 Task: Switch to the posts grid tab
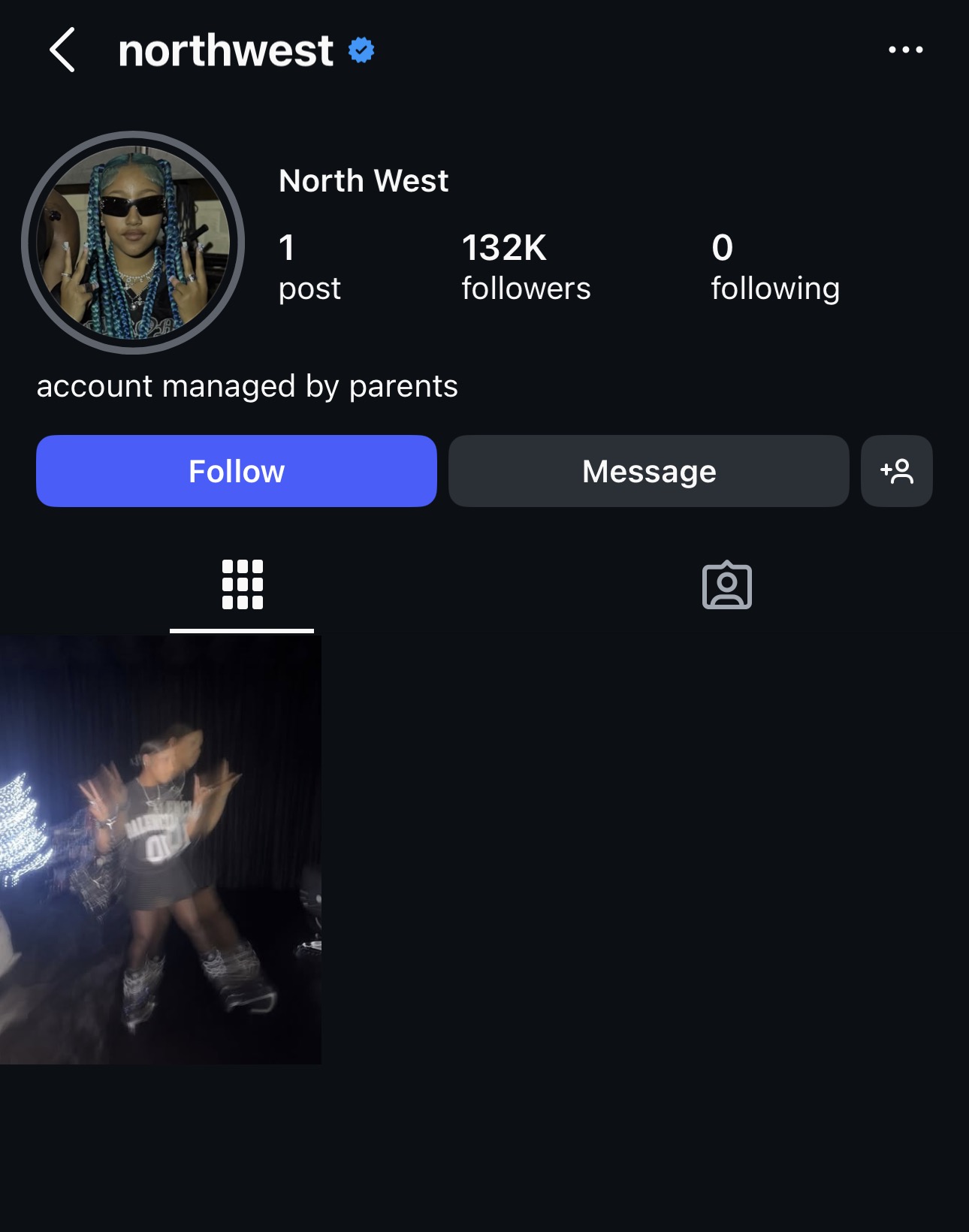242,584
